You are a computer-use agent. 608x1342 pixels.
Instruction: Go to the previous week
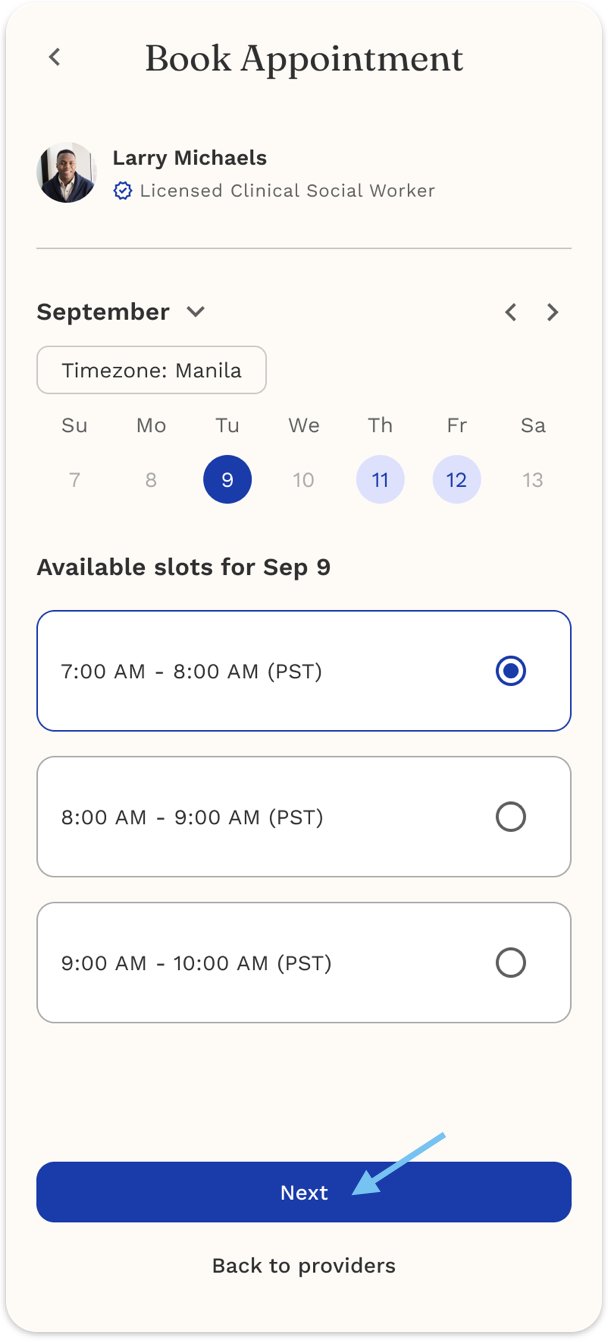[x=511, y=312]
